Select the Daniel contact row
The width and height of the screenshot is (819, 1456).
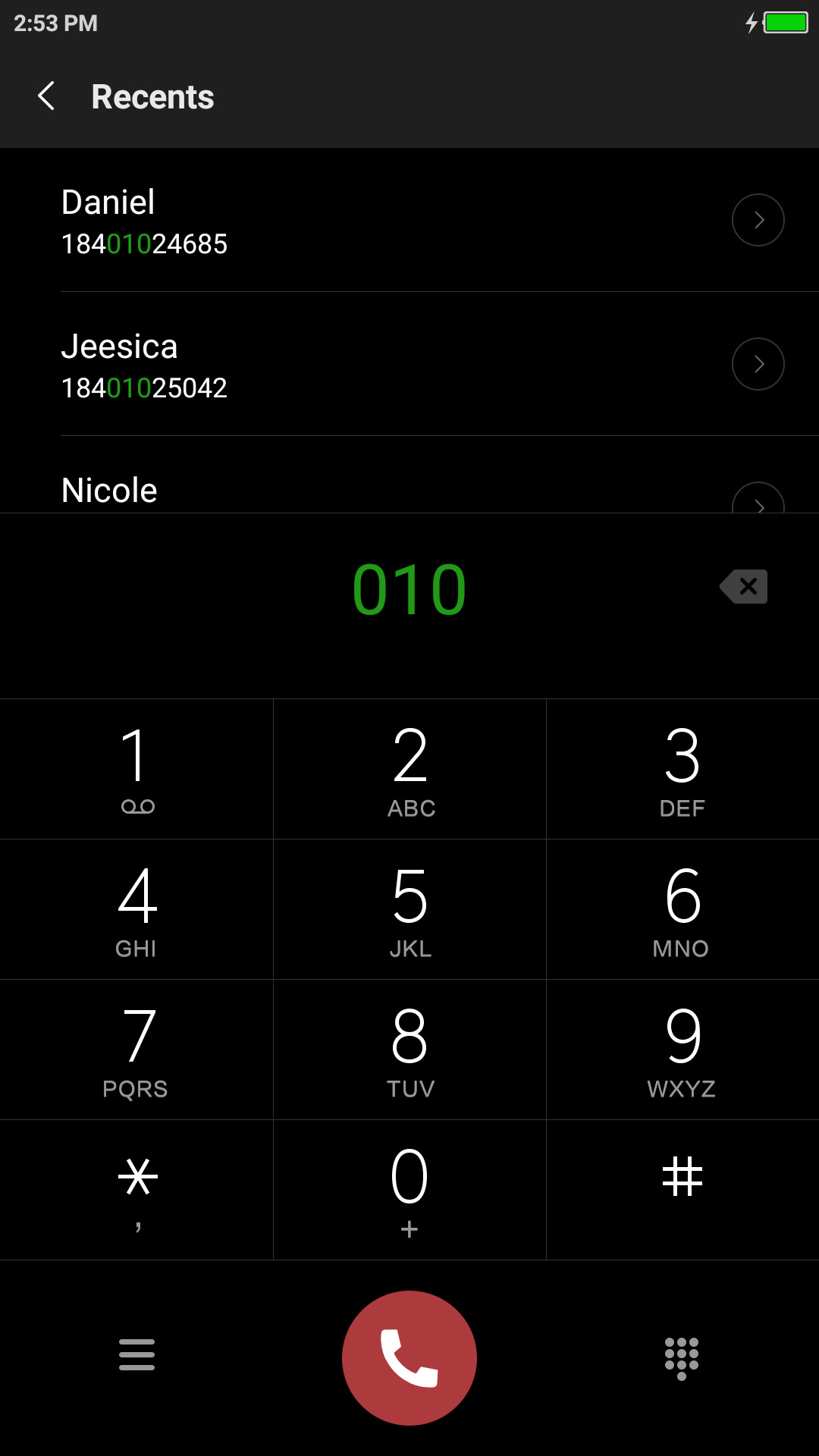tap(409, 220)
